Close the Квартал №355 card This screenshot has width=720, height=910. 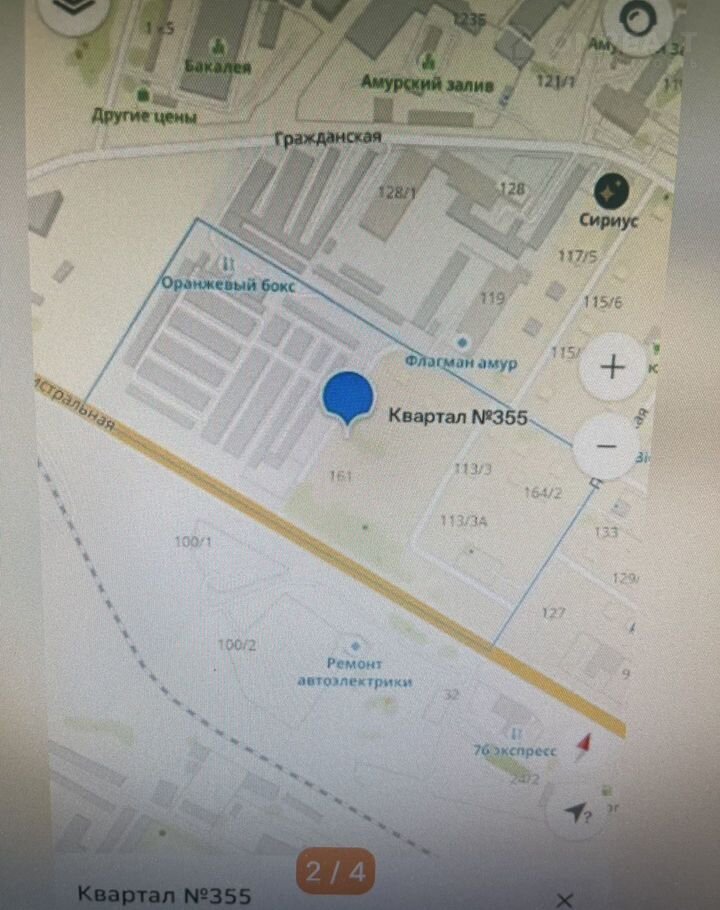[564, 899]
